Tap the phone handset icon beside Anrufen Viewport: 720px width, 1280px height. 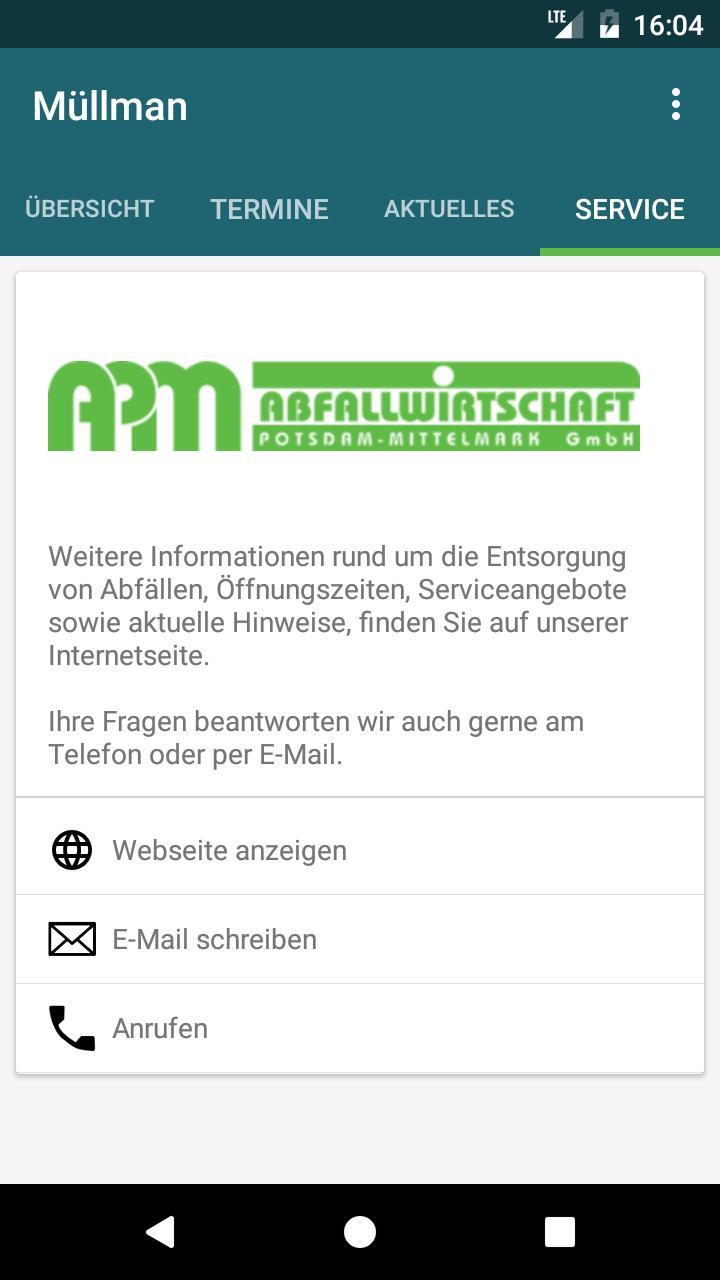70,1027
